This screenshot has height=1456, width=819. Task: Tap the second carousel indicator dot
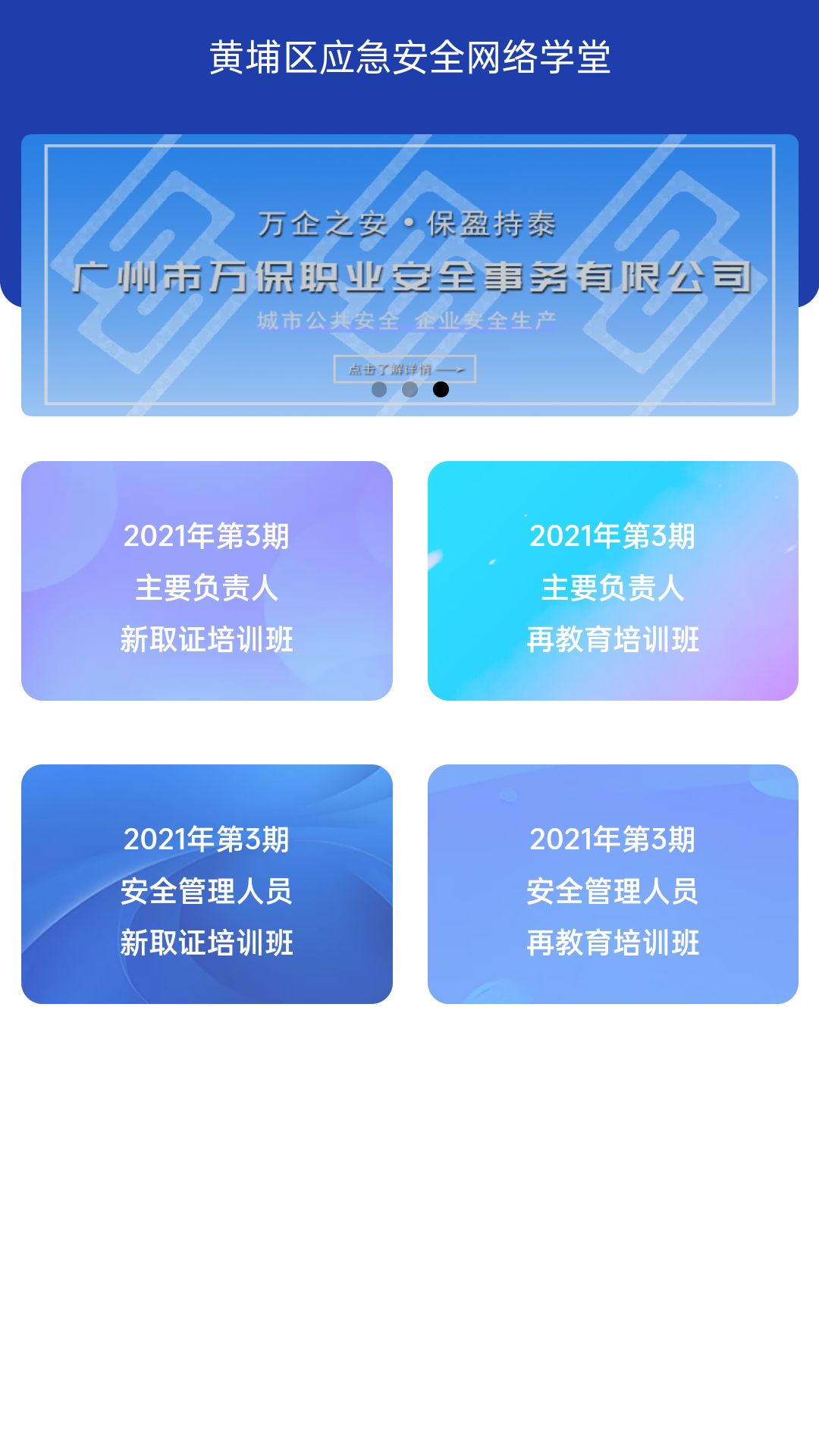[409, 390]
